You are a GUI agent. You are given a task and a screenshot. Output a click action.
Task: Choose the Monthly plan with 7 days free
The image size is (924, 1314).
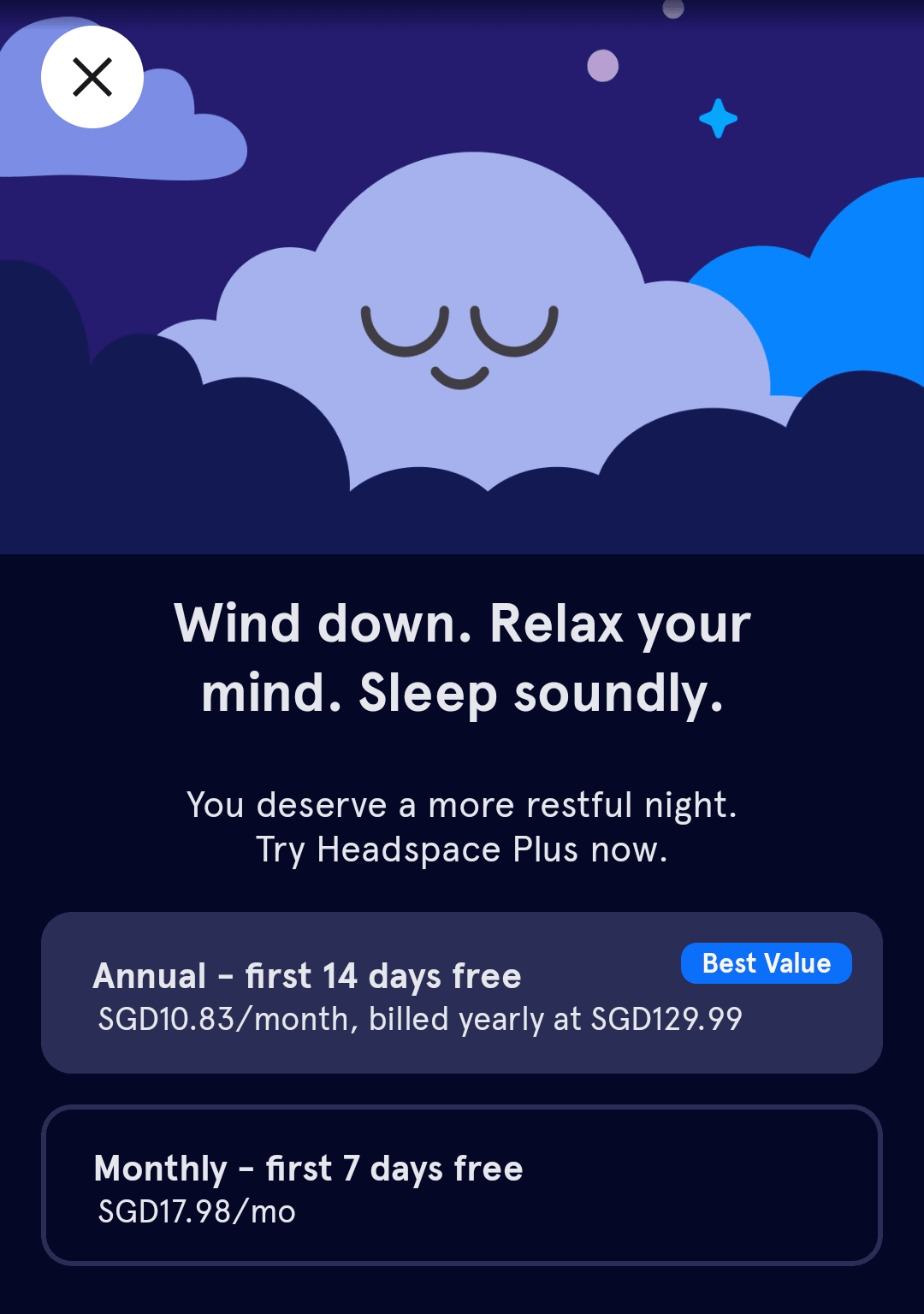pos(461,1185)
